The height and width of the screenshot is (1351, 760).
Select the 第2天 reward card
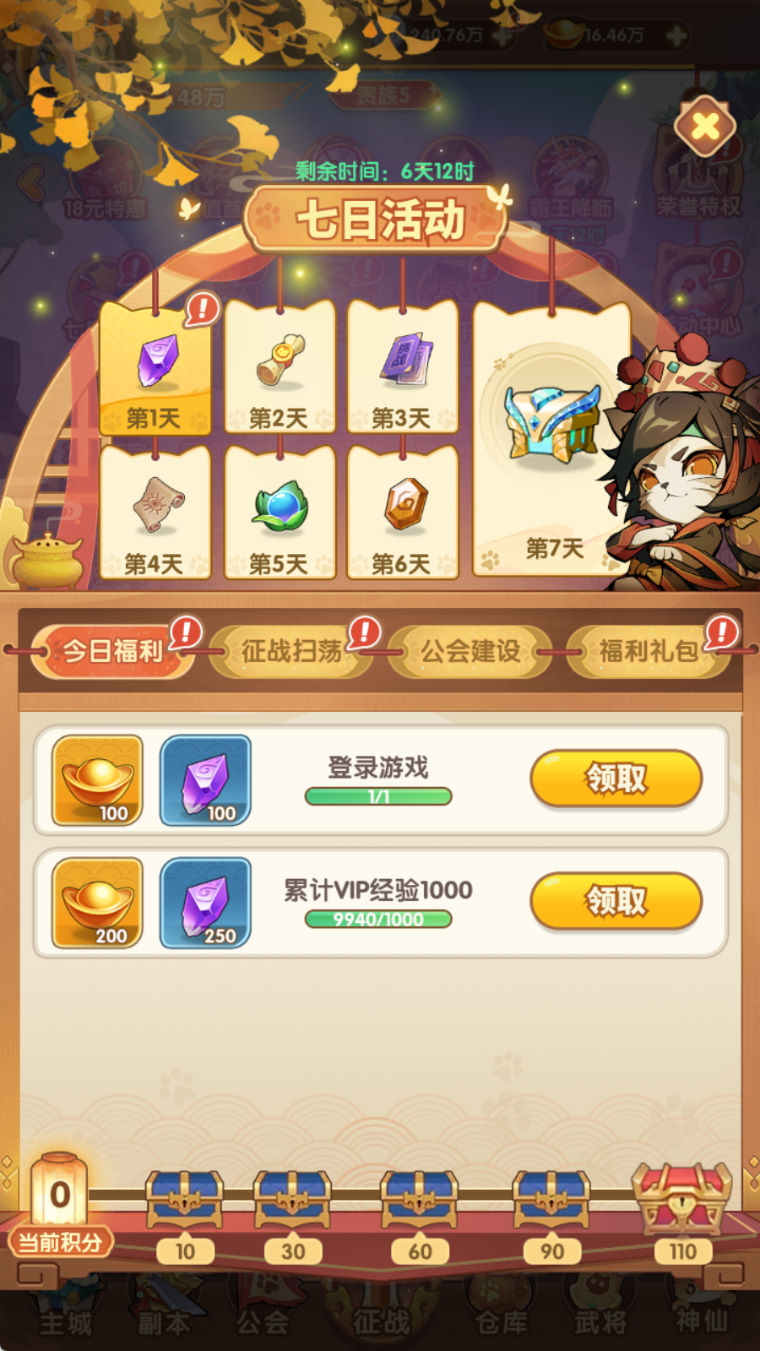pyautogui.click(x=279, y=372)
